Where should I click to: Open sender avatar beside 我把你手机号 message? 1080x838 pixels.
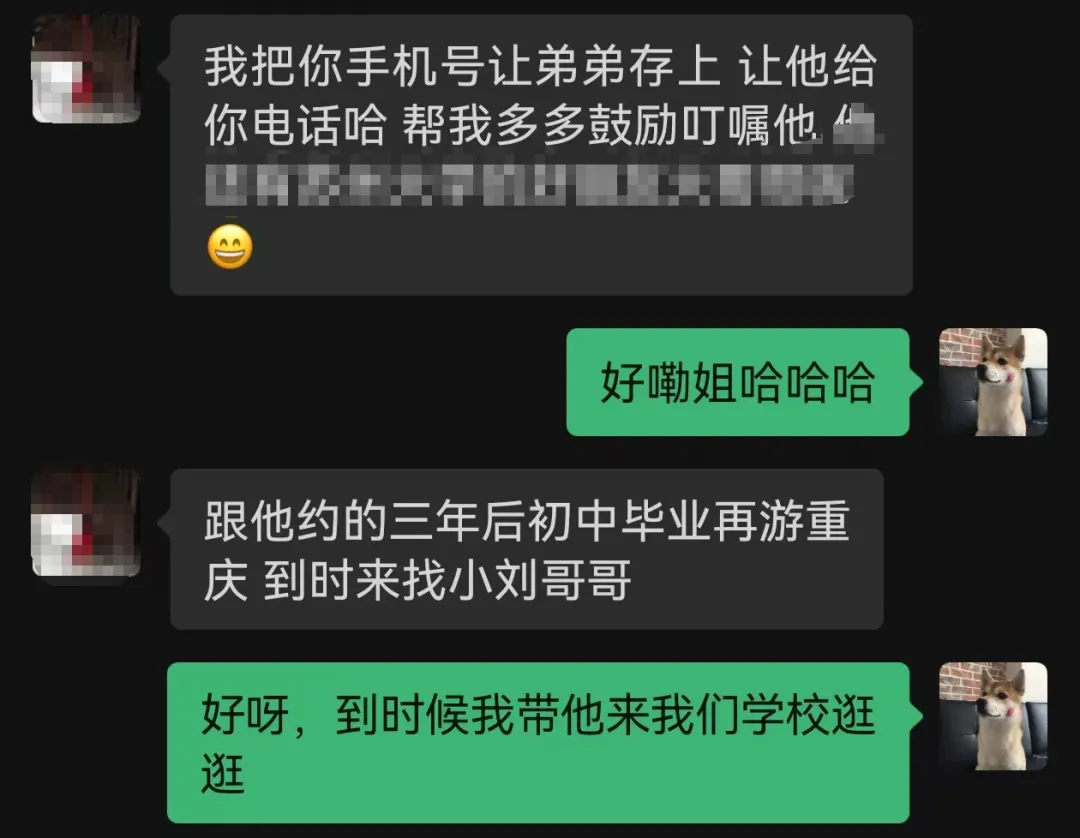(x=86, y=69)
